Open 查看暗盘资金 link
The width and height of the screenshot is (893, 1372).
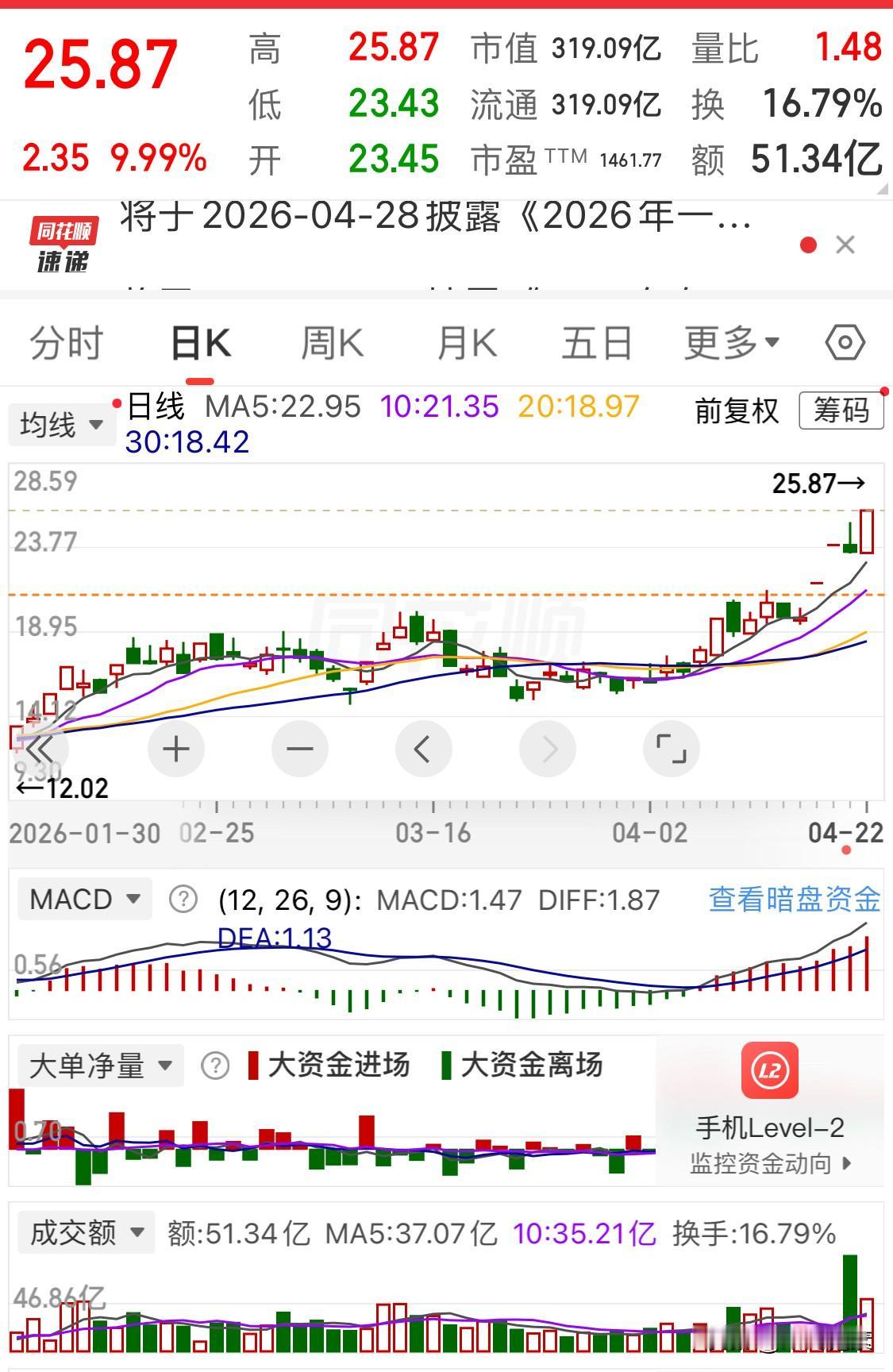(794, 900)
